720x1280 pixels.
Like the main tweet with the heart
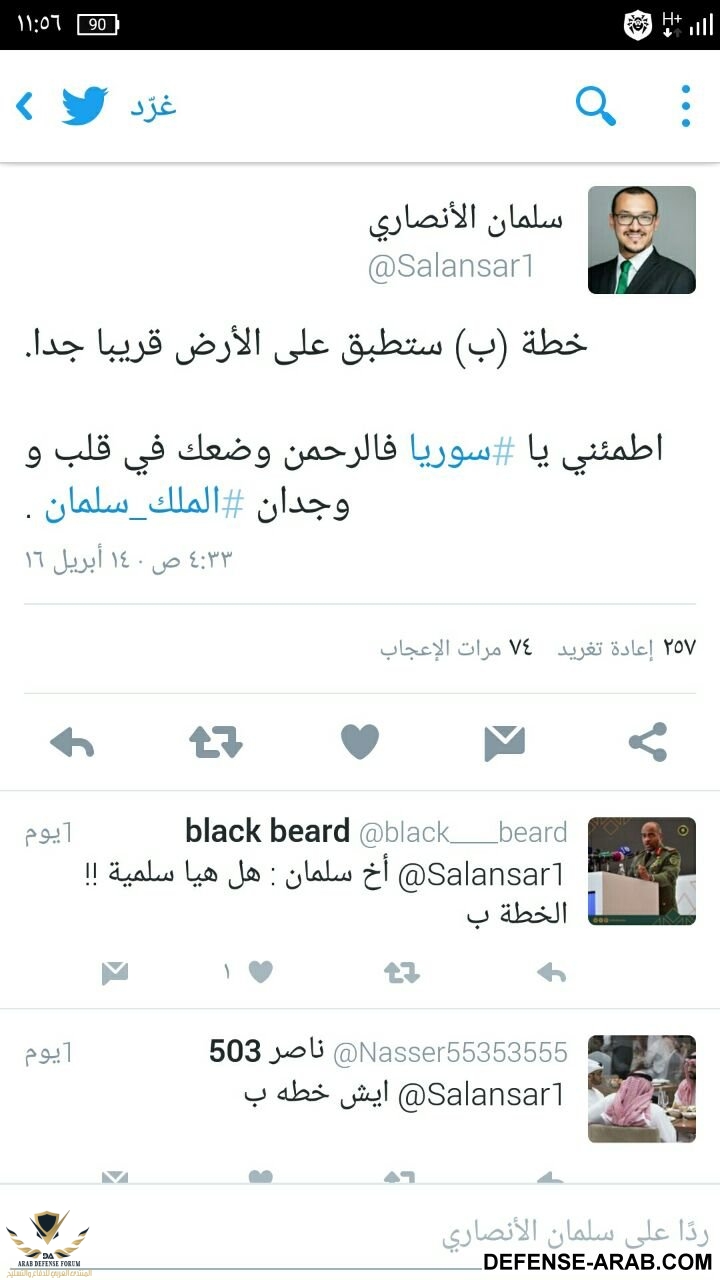point(360,742)
